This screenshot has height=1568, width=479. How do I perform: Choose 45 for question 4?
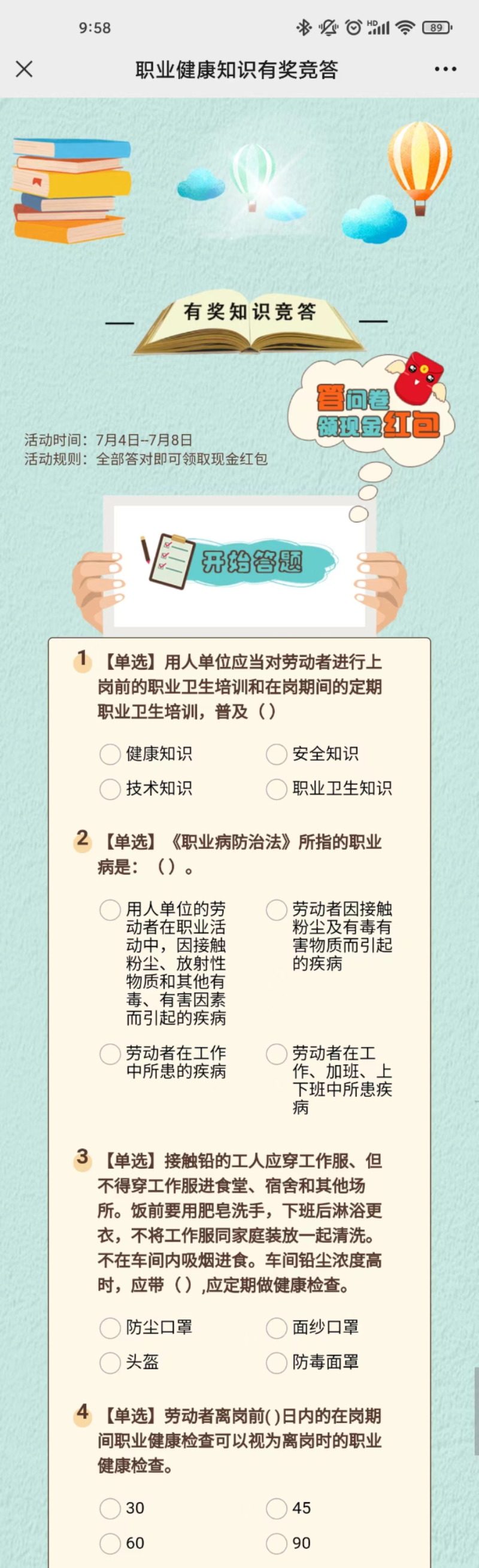(x=276, y=1508)
